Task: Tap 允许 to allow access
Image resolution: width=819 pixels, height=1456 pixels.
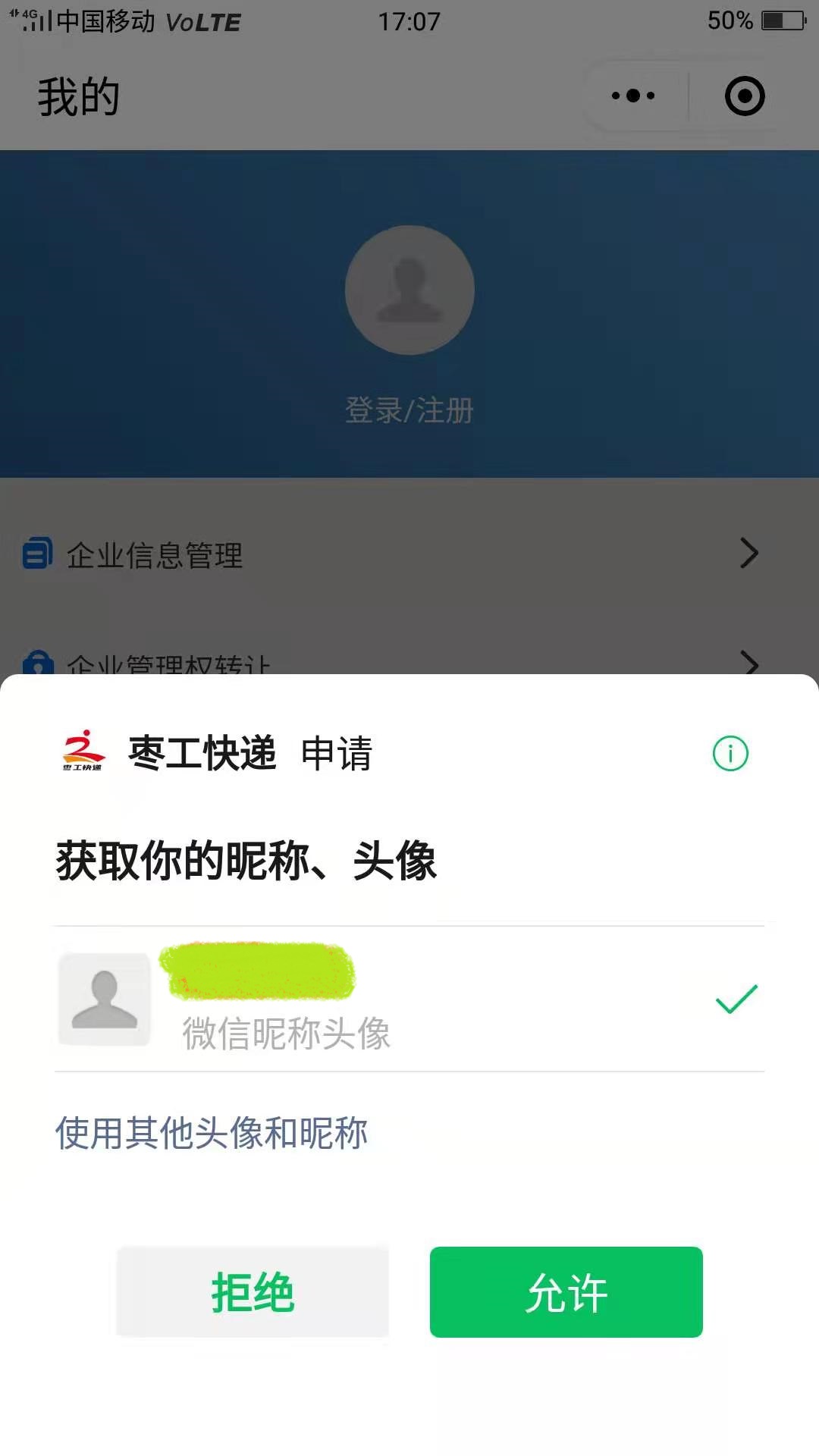Action: tap(566, 1291)
